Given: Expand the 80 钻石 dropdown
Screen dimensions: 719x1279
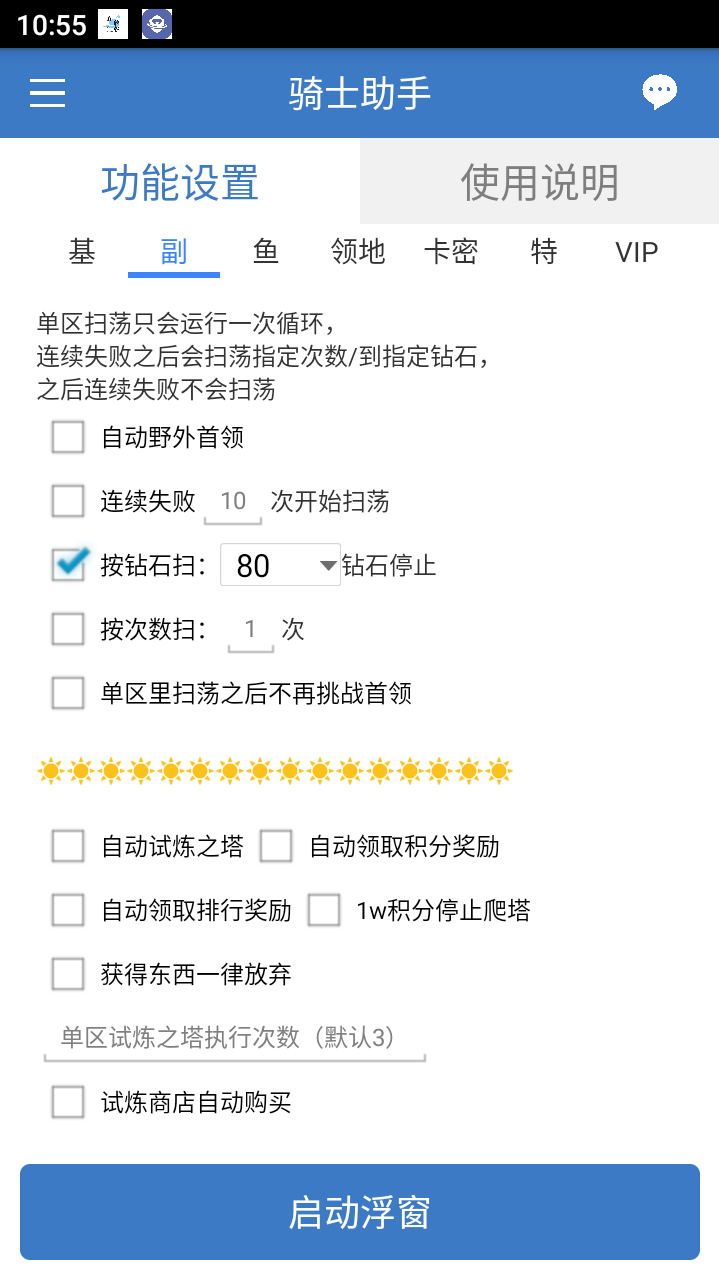Looking at the screenshot, I should tap(280, 566).
